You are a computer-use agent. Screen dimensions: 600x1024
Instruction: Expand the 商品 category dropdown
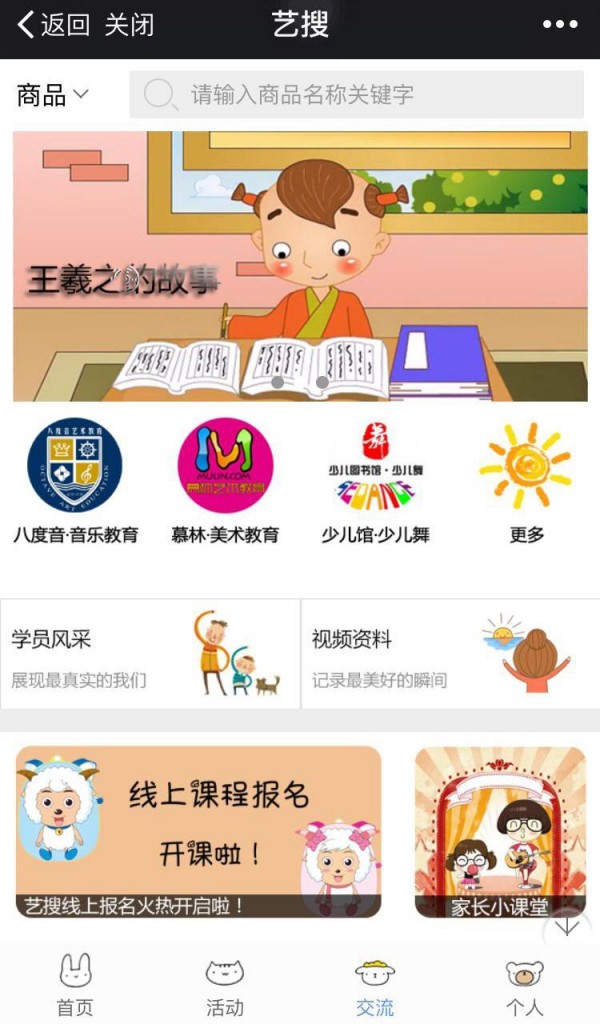tap(53, 95)
